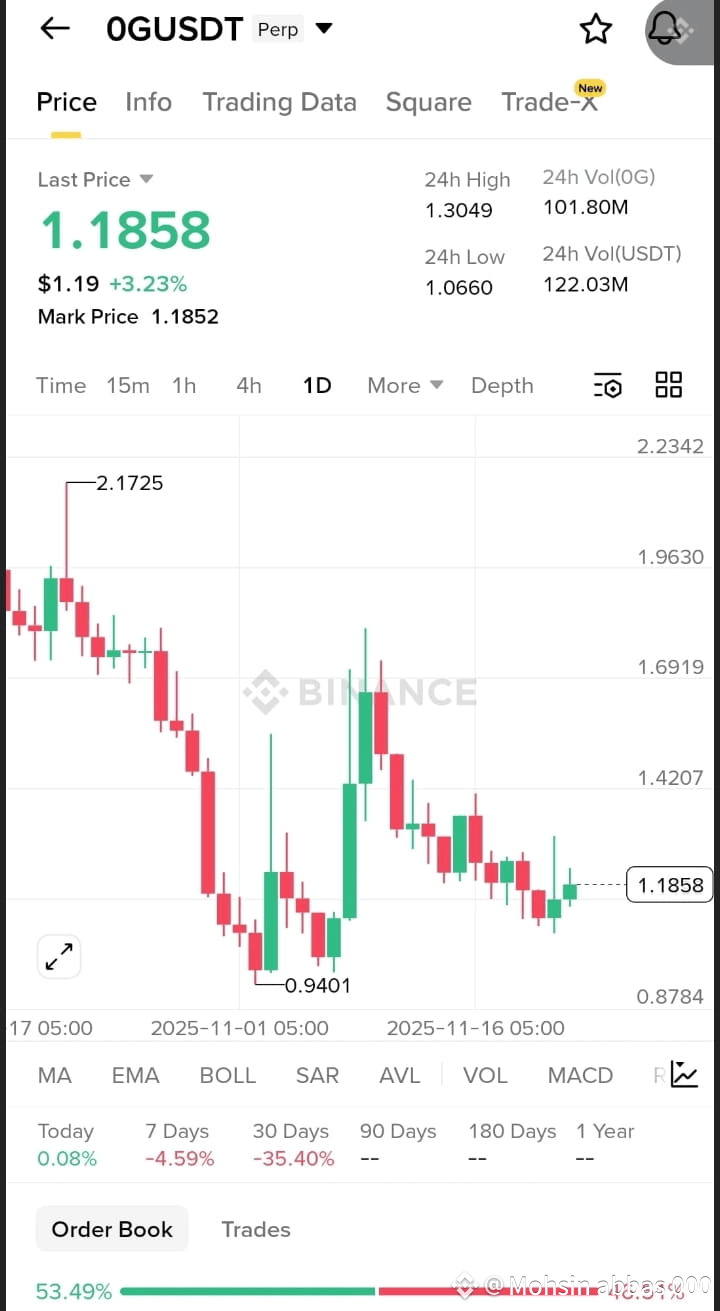This screenshot has width=720, height=1311.
Task: Expand the Last Price dropdown arrow
Action: [x=146, y=180]
